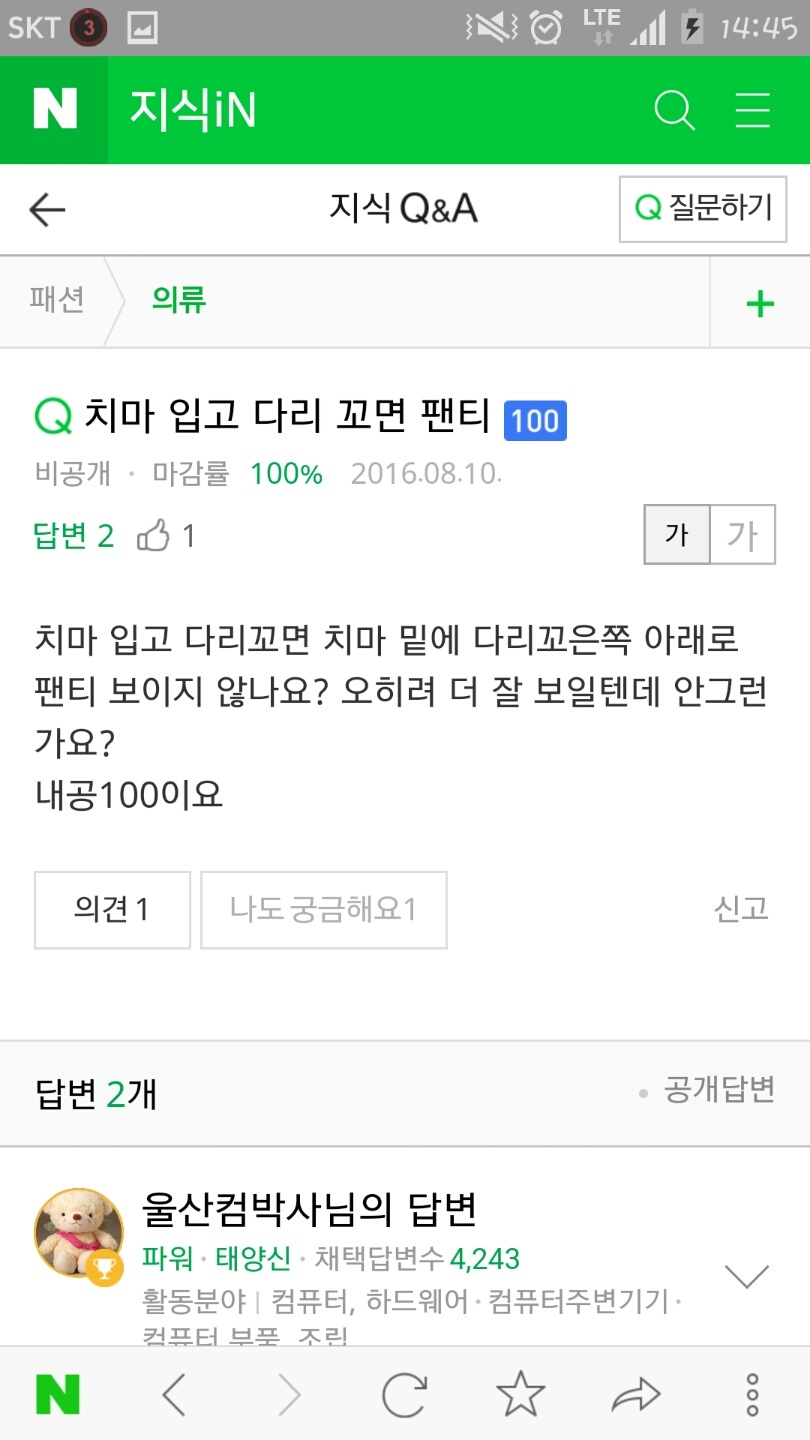This screenshot has width=810, height=1440.
Task: Open the 의류 subcategory
Action: (179, 300)
